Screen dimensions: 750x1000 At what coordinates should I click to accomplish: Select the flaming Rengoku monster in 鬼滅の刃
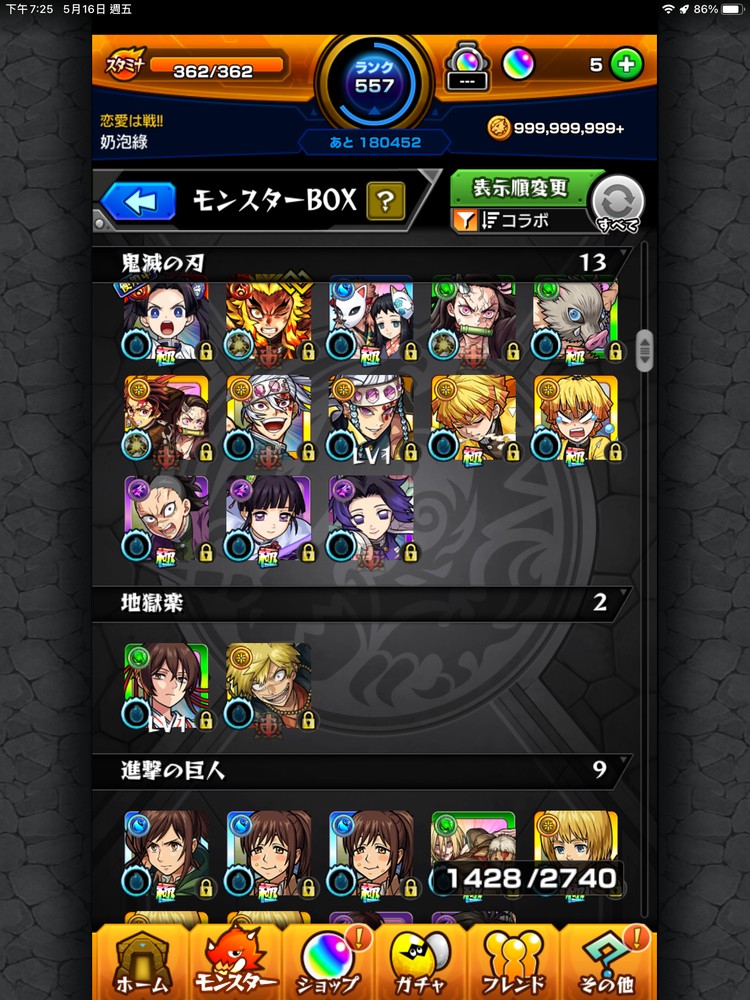click(268, 322)
